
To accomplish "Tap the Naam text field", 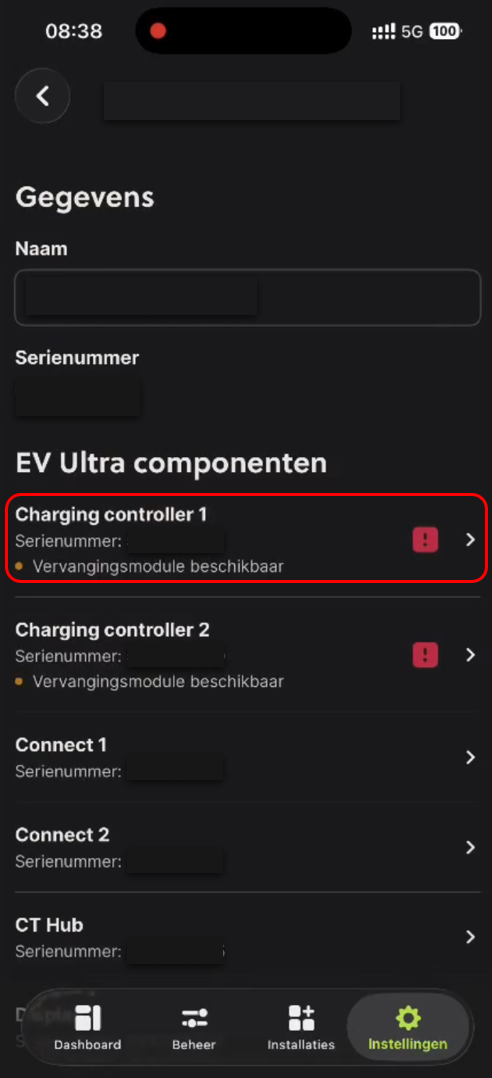I will (247, 297).
